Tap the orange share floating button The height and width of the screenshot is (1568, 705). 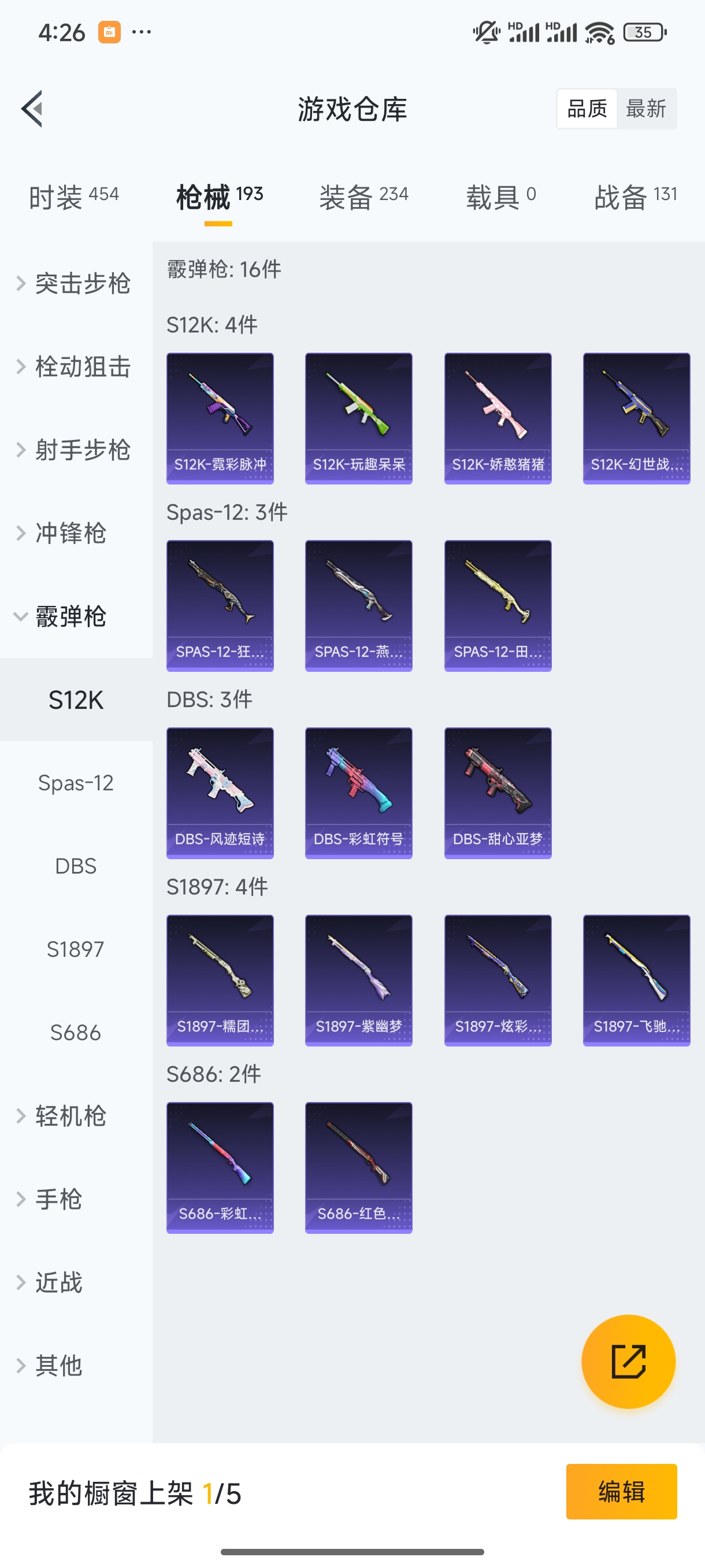coord(628,1361)
